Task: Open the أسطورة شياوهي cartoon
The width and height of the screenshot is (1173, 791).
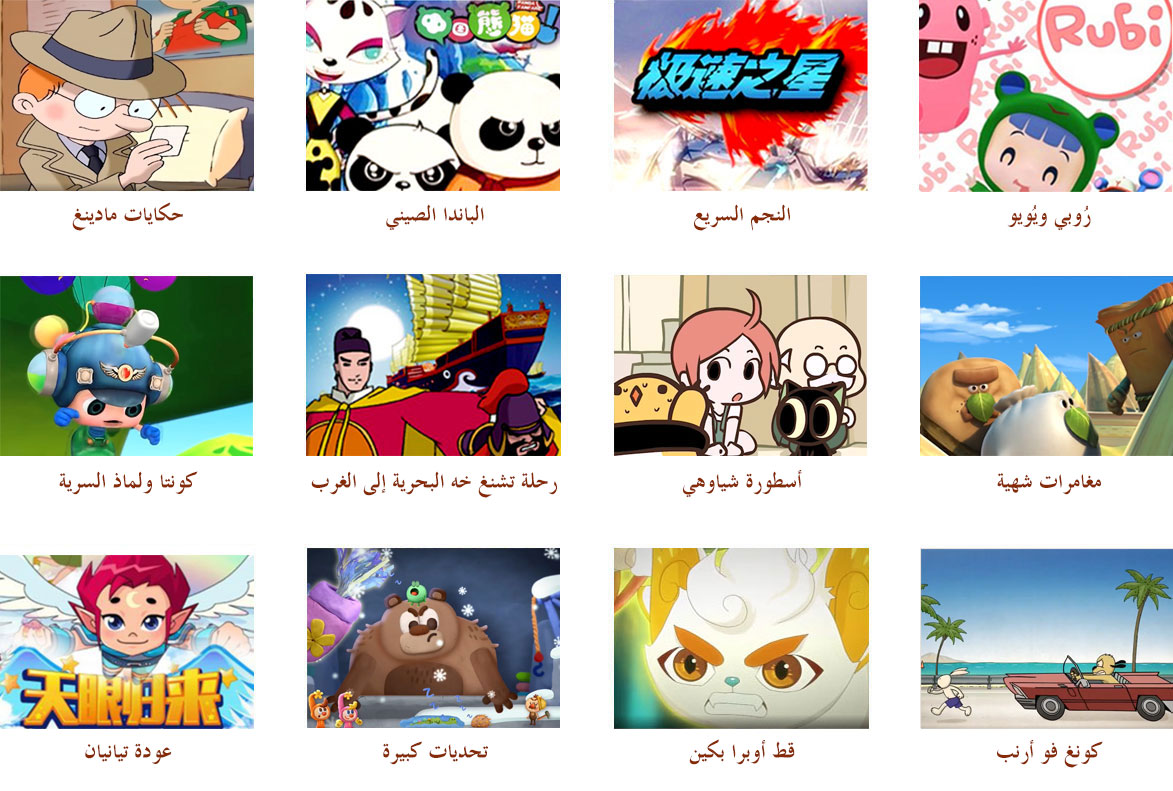Action: tap(740, 366)
